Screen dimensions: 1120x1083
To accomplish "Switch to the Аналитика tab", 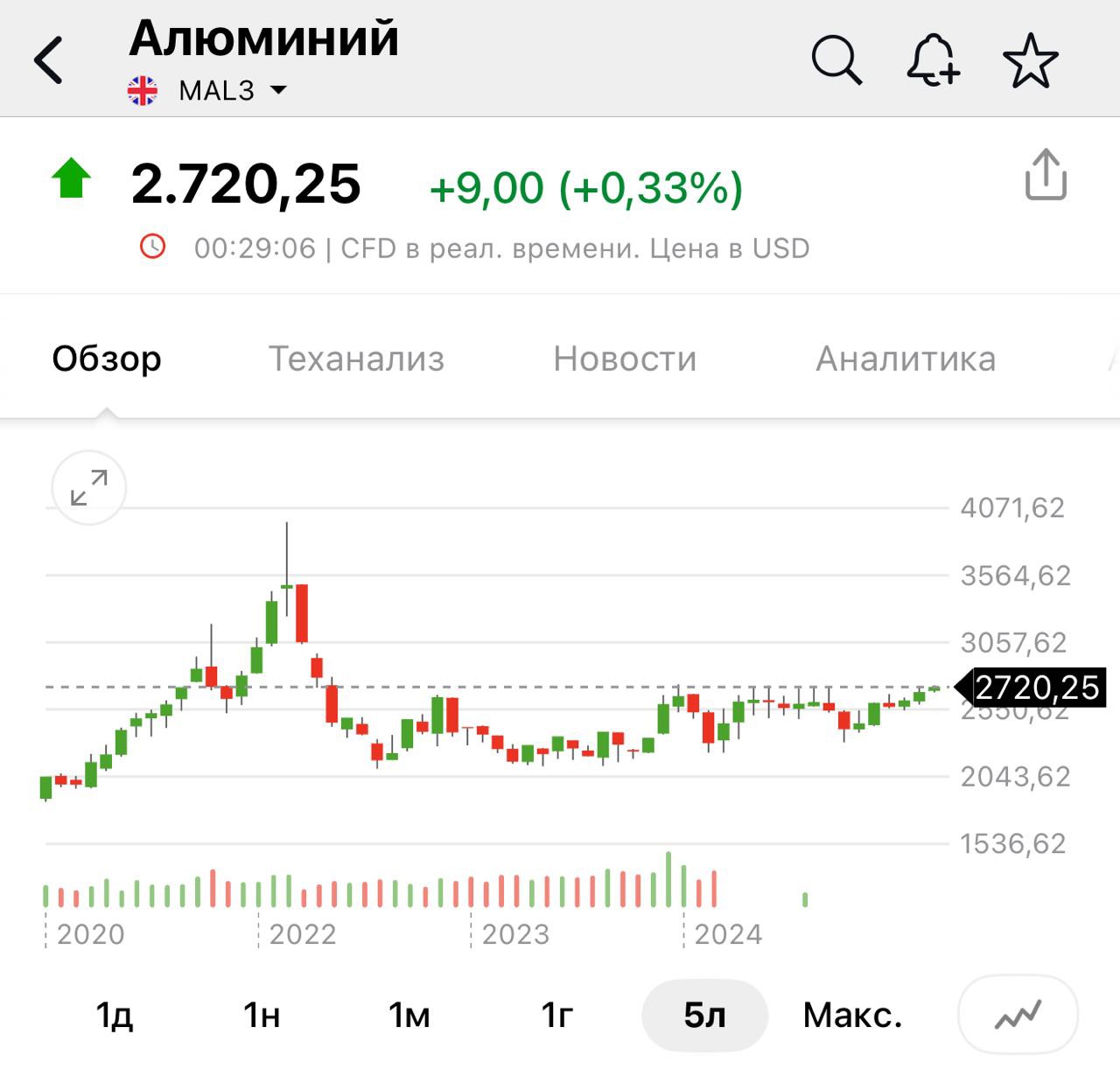I will tap(906, 359).
